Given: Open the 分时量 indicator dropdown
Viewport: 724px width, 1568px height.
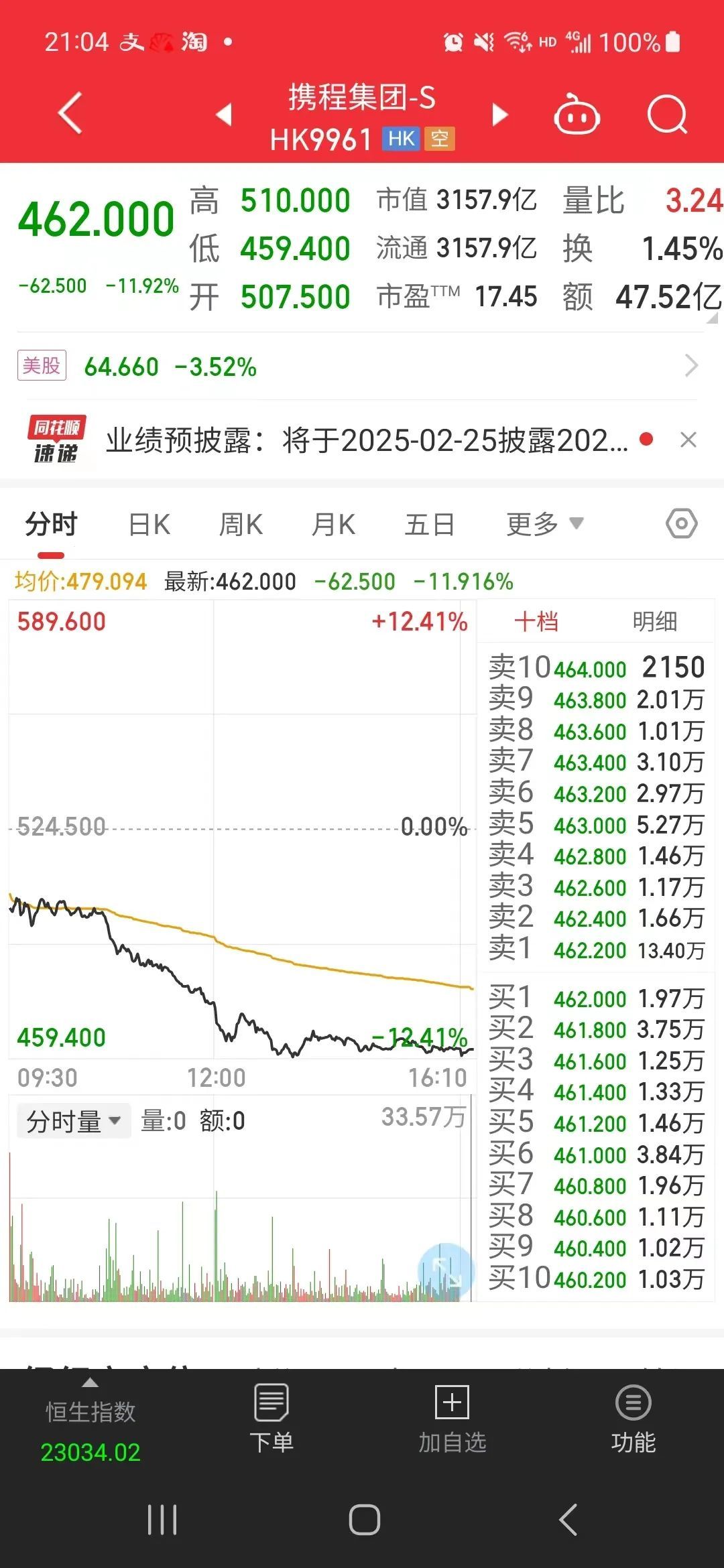Looking at the screenshot, I should [72, 1119].
